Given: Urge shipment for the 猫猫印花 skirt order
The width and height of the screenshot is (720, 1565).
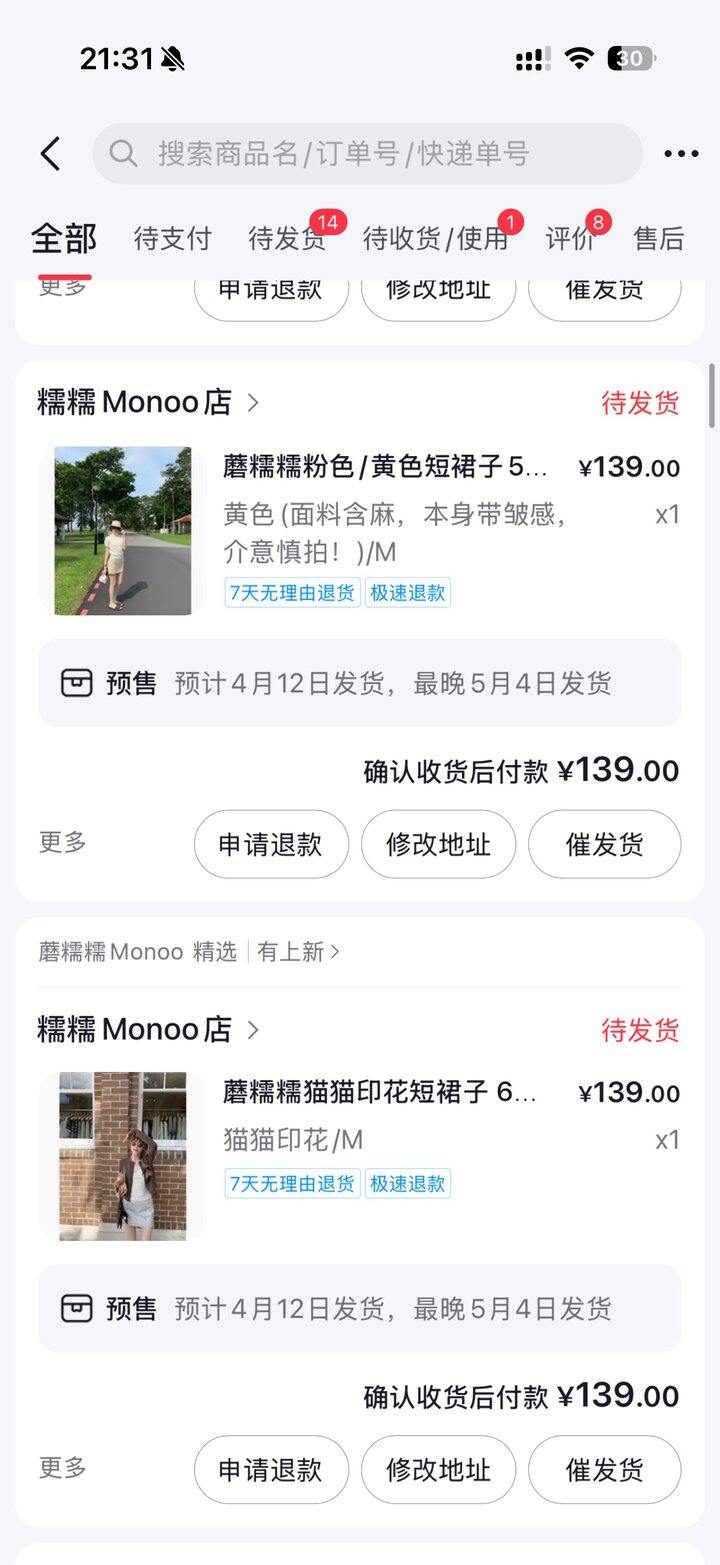Looking at the screenshot, I should point(604,1470).
